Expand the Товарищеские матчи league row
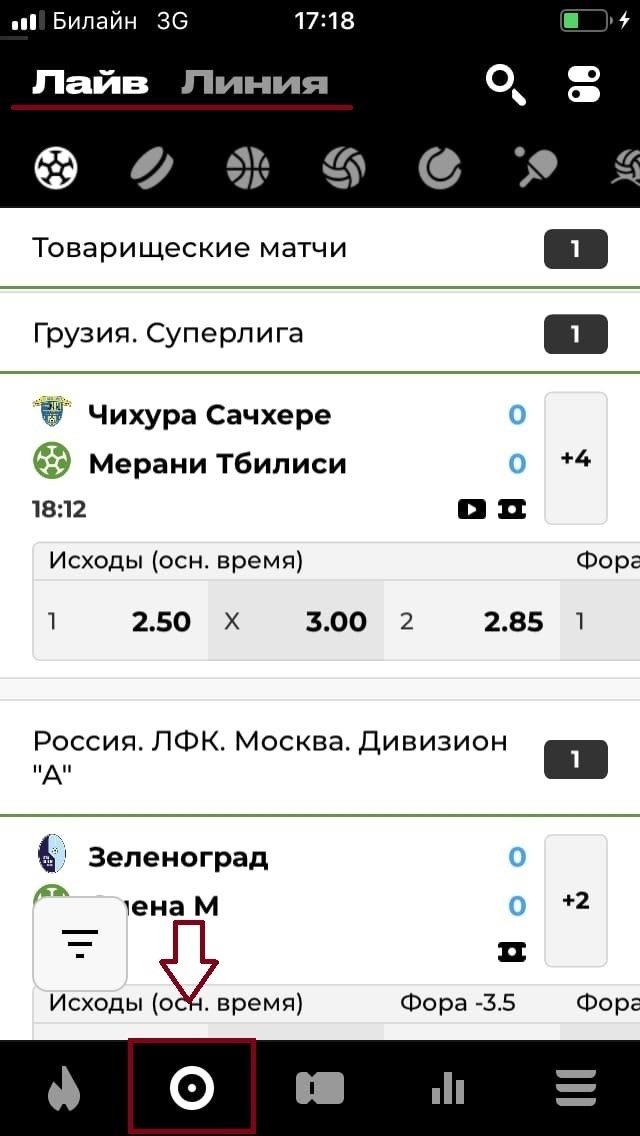 click(320, 248)
